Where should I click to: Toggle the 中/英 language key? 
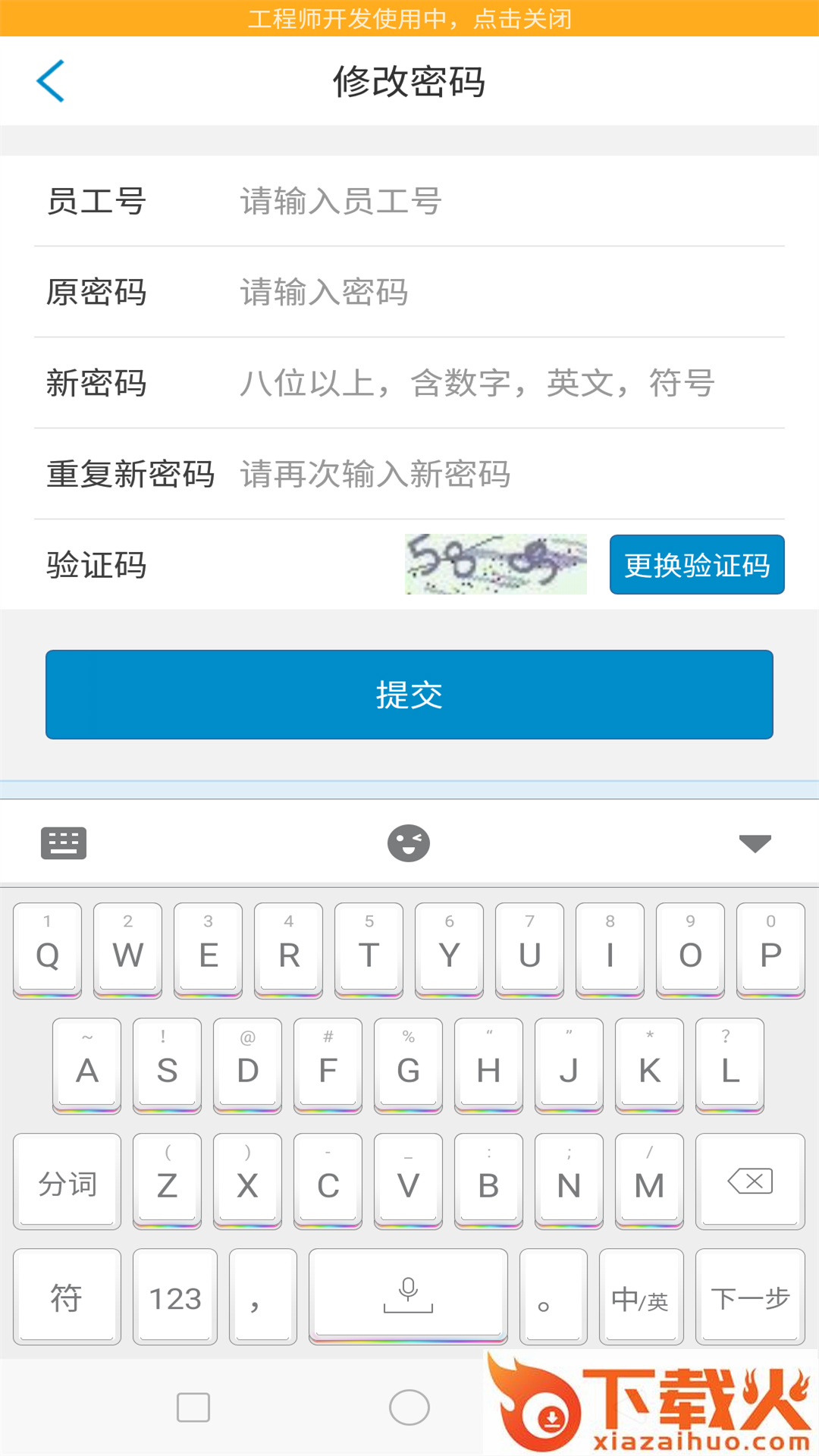(x=640, y=1297)
